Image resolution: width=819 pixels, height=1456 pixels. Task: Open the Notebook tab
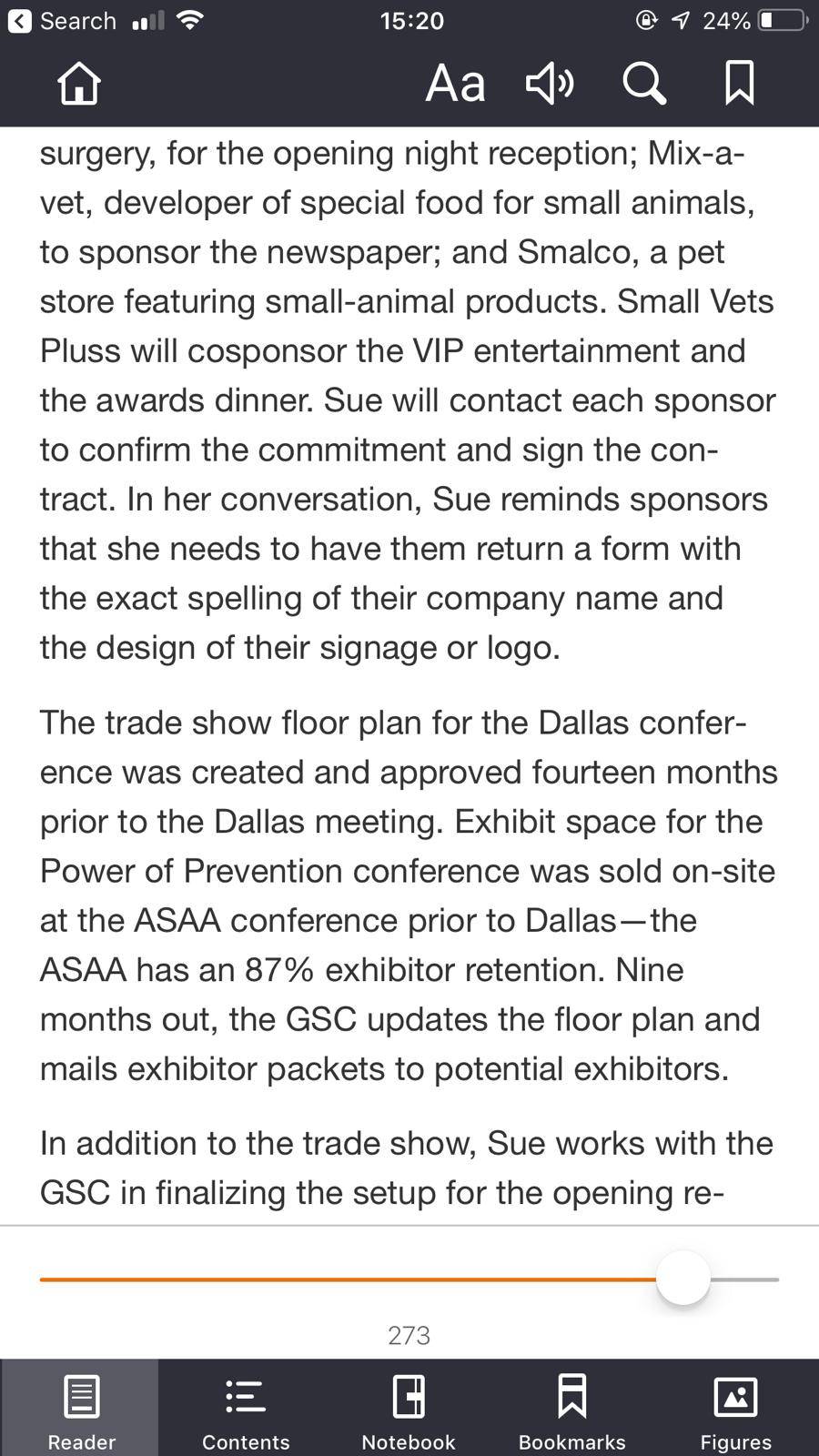click(x=409, y=1409)
